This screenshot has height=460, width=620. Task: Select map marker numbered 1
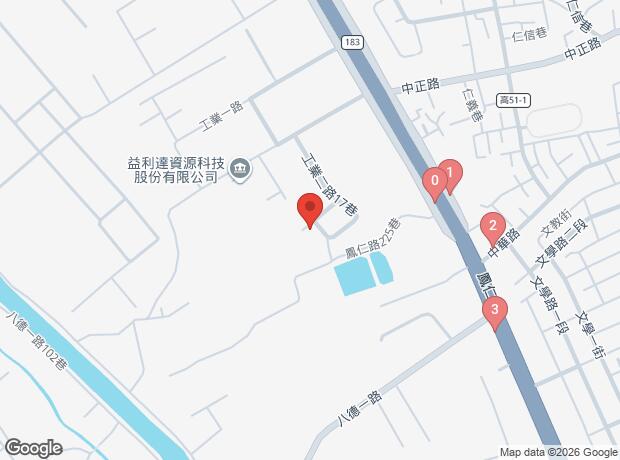pyautogui.click(x=451, y=173)
